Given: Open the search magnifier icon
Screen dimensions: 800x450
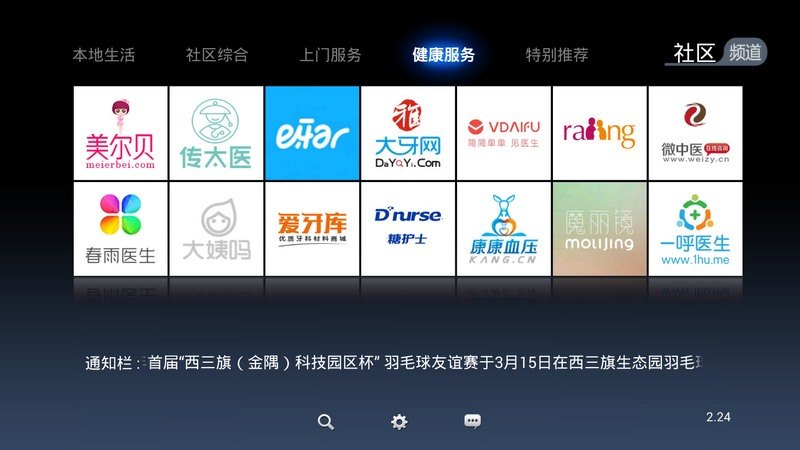Looking at the screenshot, I should point(325,422).
